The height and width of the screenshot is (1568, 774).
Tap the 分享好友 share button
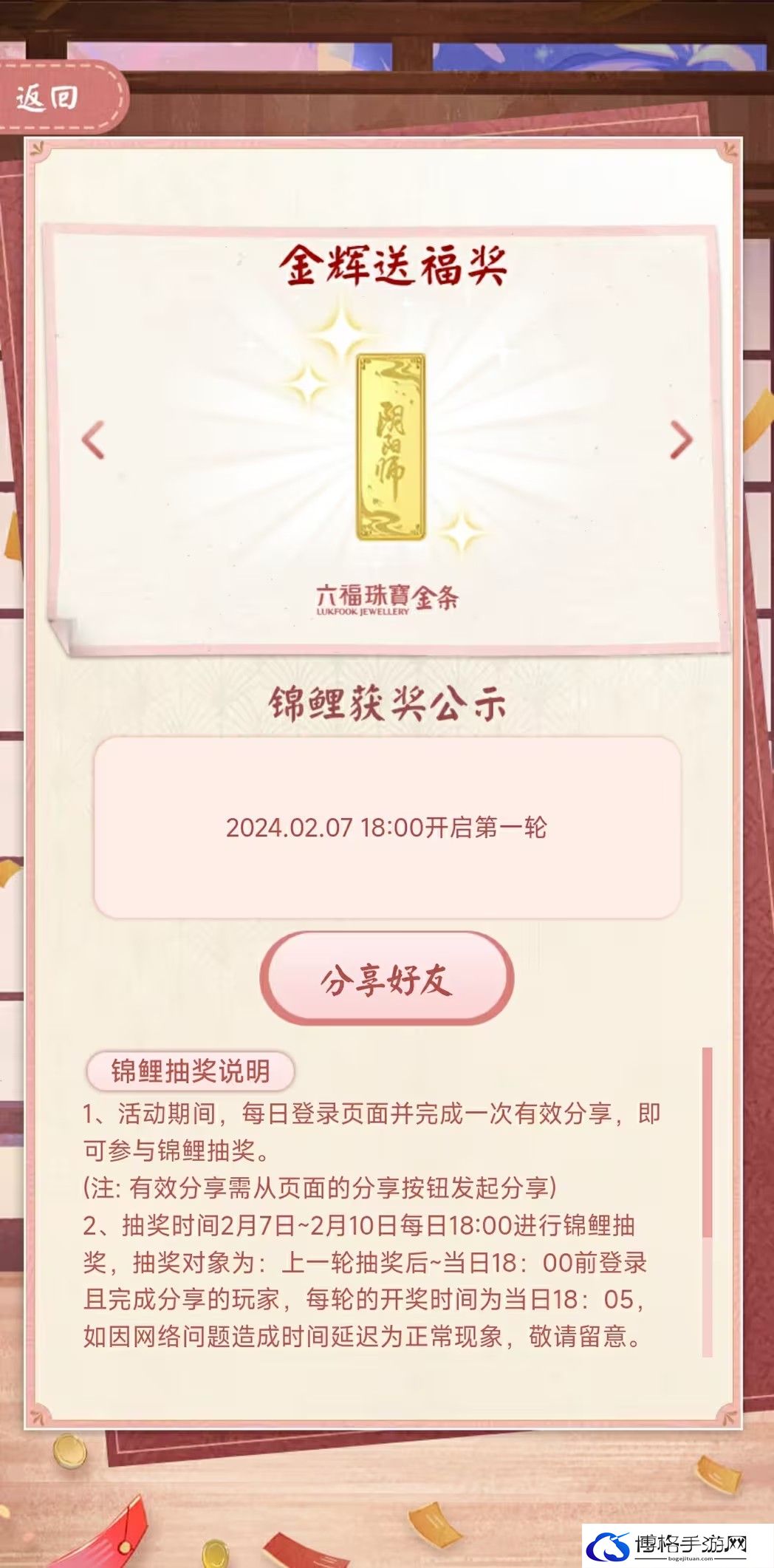coord(386,979)
